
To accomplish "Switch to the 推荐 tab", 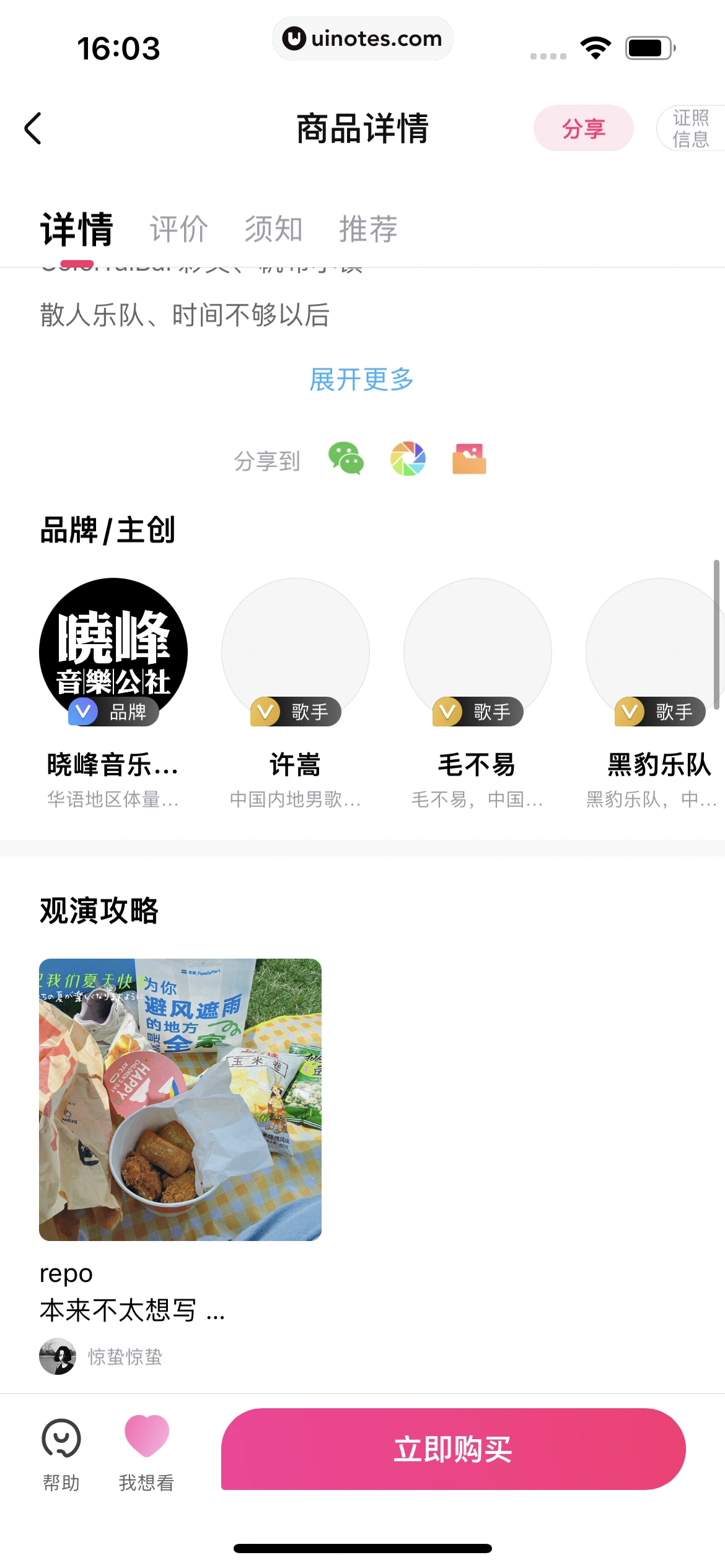I will 368,229.
